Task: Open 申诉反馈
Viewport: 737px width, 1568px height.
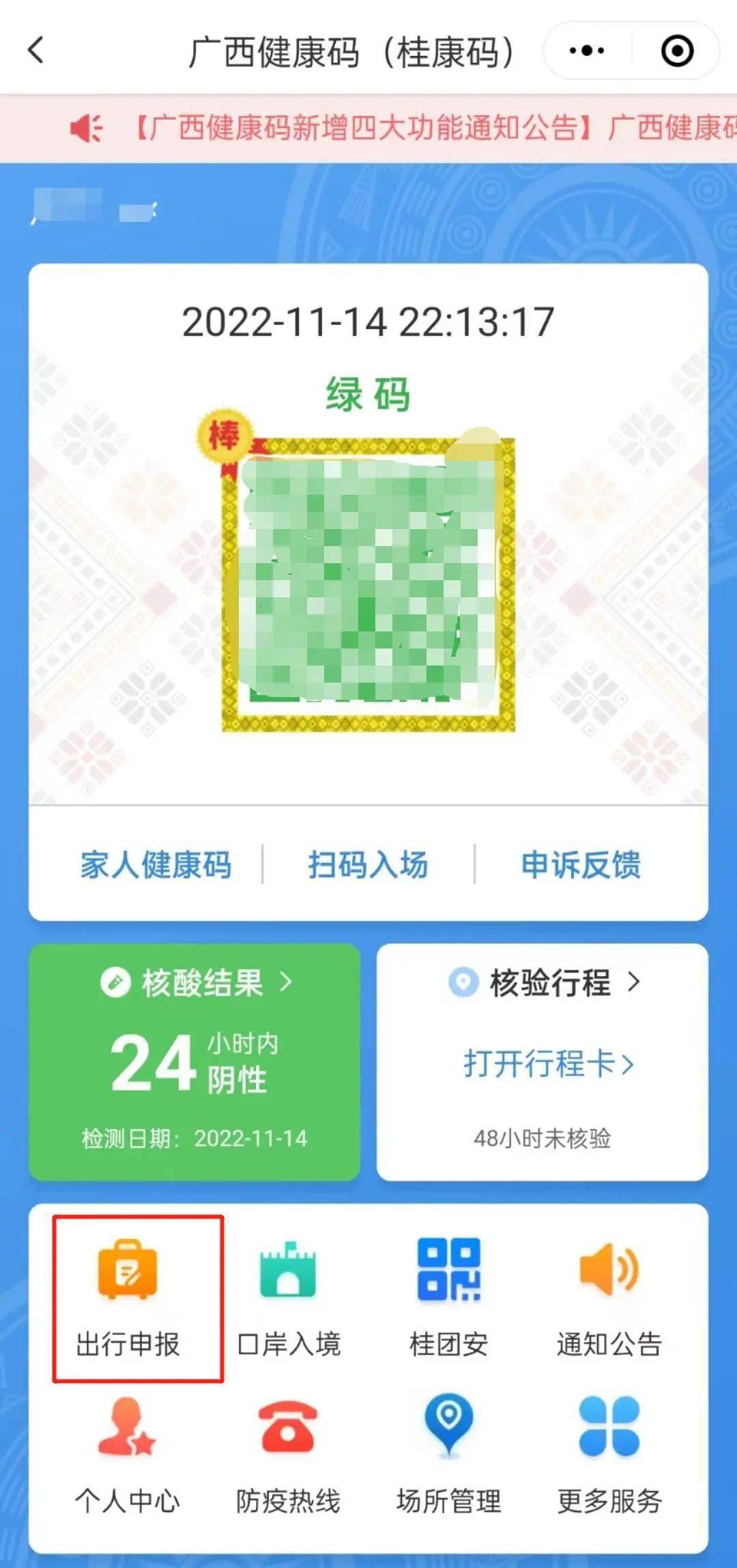Action: [581, 864]
